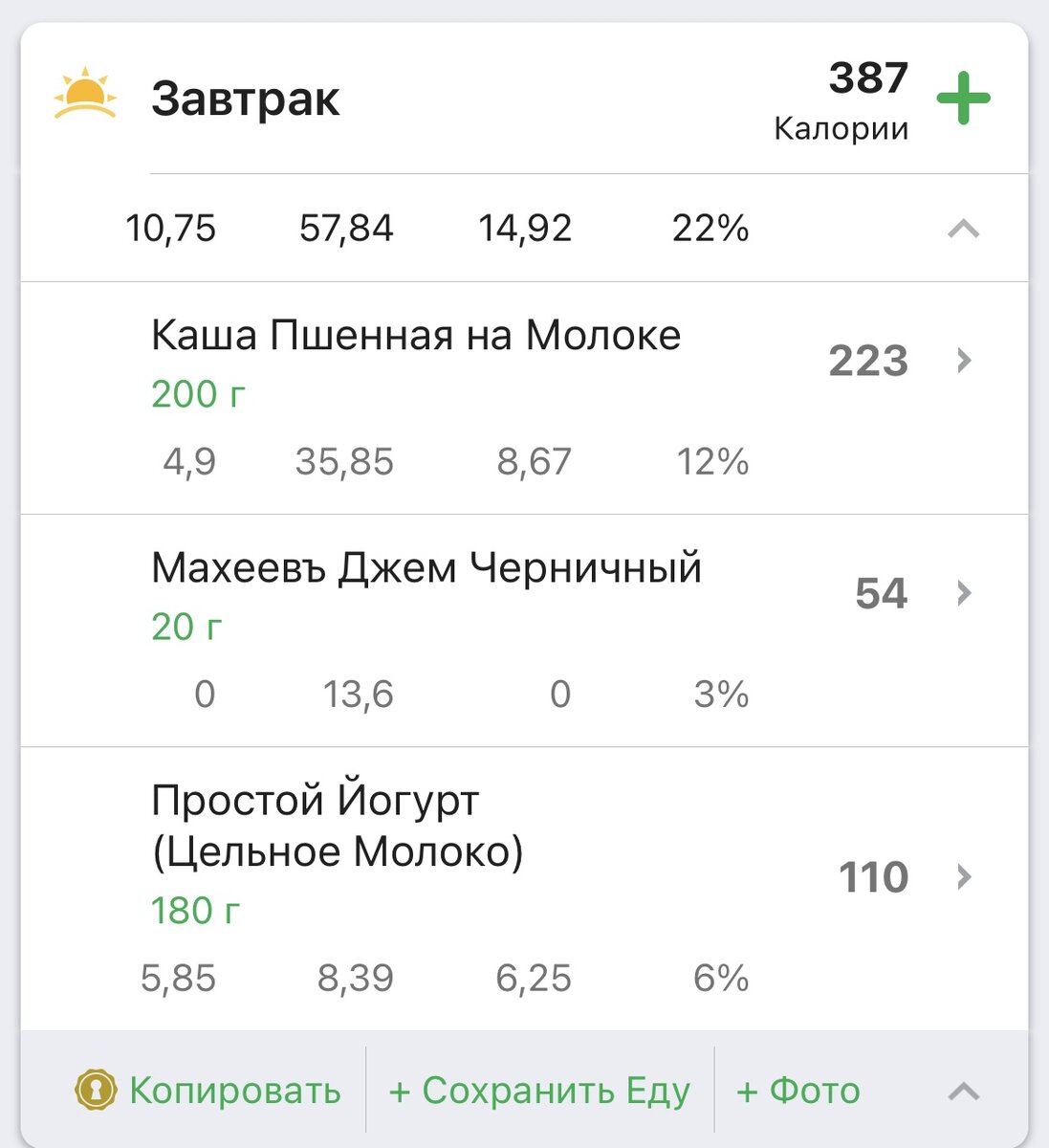Image resolution: width=1049 pixels, height=1148 pixels.
Task: Click the 22% daily value figure
Action: point(708,228)
